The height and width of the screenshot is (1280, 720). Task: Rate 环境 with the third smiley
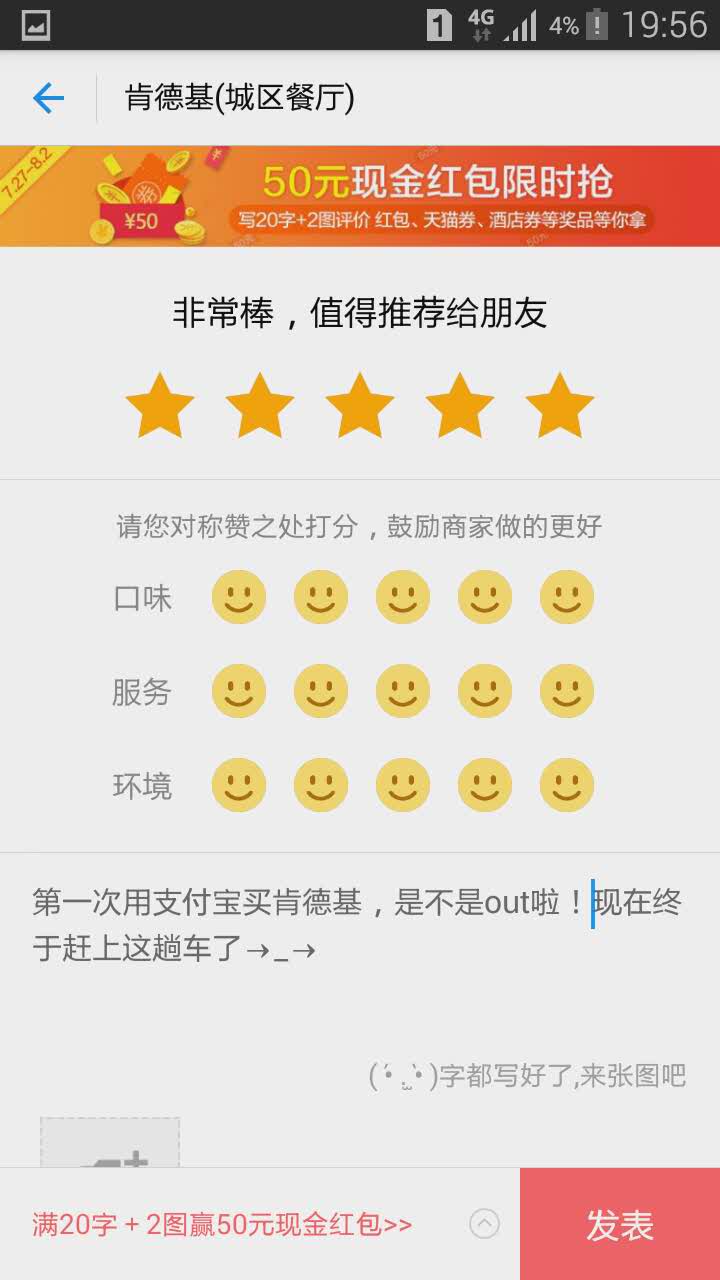tap(403, 785)
